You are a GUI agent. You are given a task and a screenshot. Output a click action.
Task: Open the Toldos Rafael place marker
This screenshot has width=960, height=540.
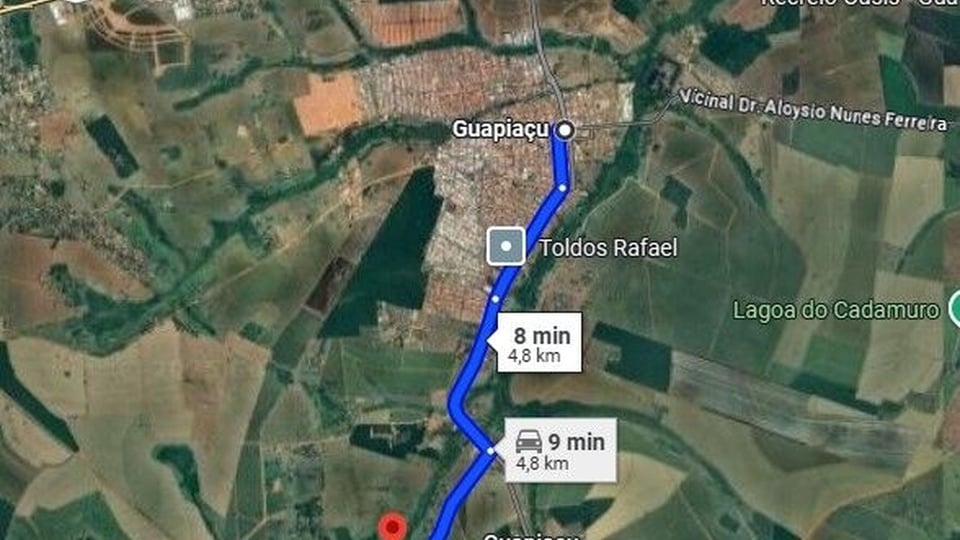coord(507,246)
